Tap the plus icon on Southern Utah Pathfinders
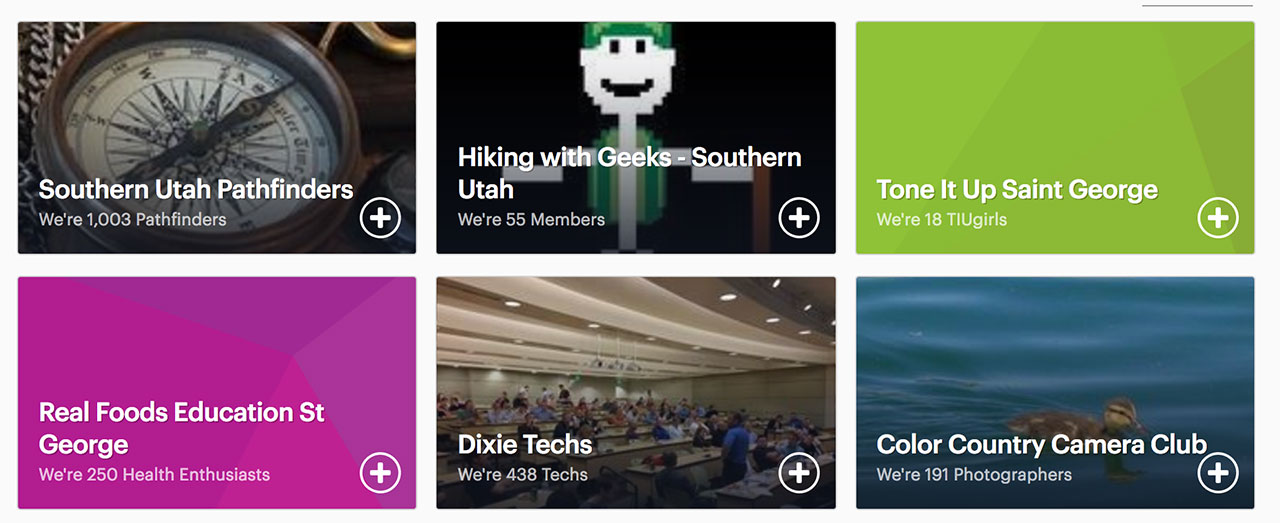Screen dimensions: 1280x523 (x=380, y=218)
